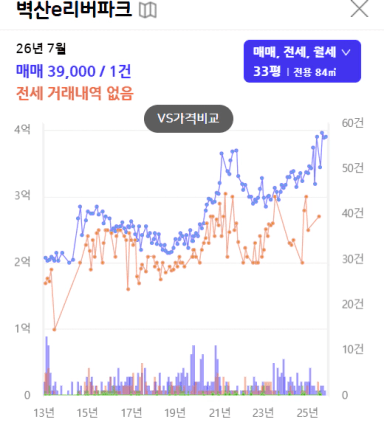
Task: Open the map icon beside 벽산e리버파크
Action: (x=148, y=10)
